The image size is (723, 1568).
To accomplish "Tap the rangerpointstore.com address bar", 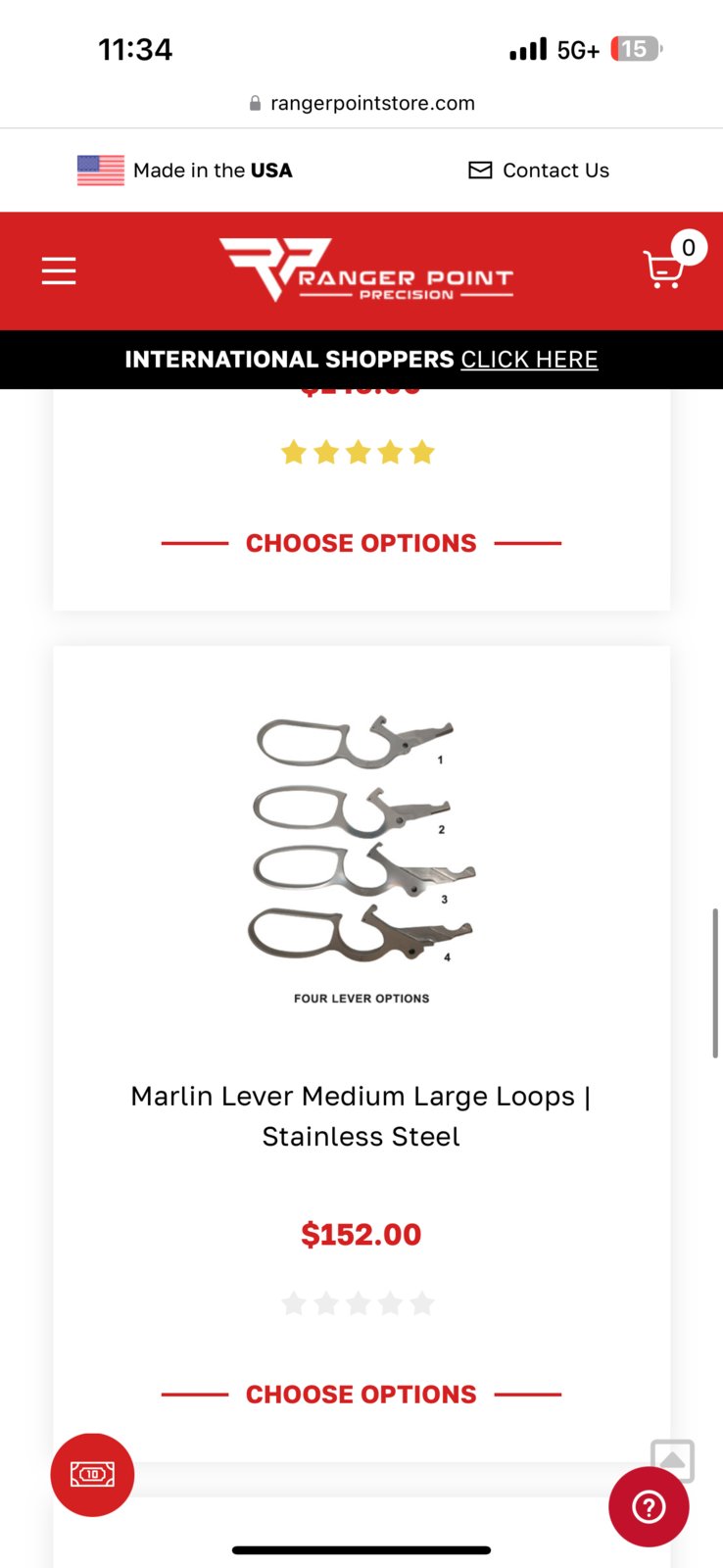I will coord(361,103).
